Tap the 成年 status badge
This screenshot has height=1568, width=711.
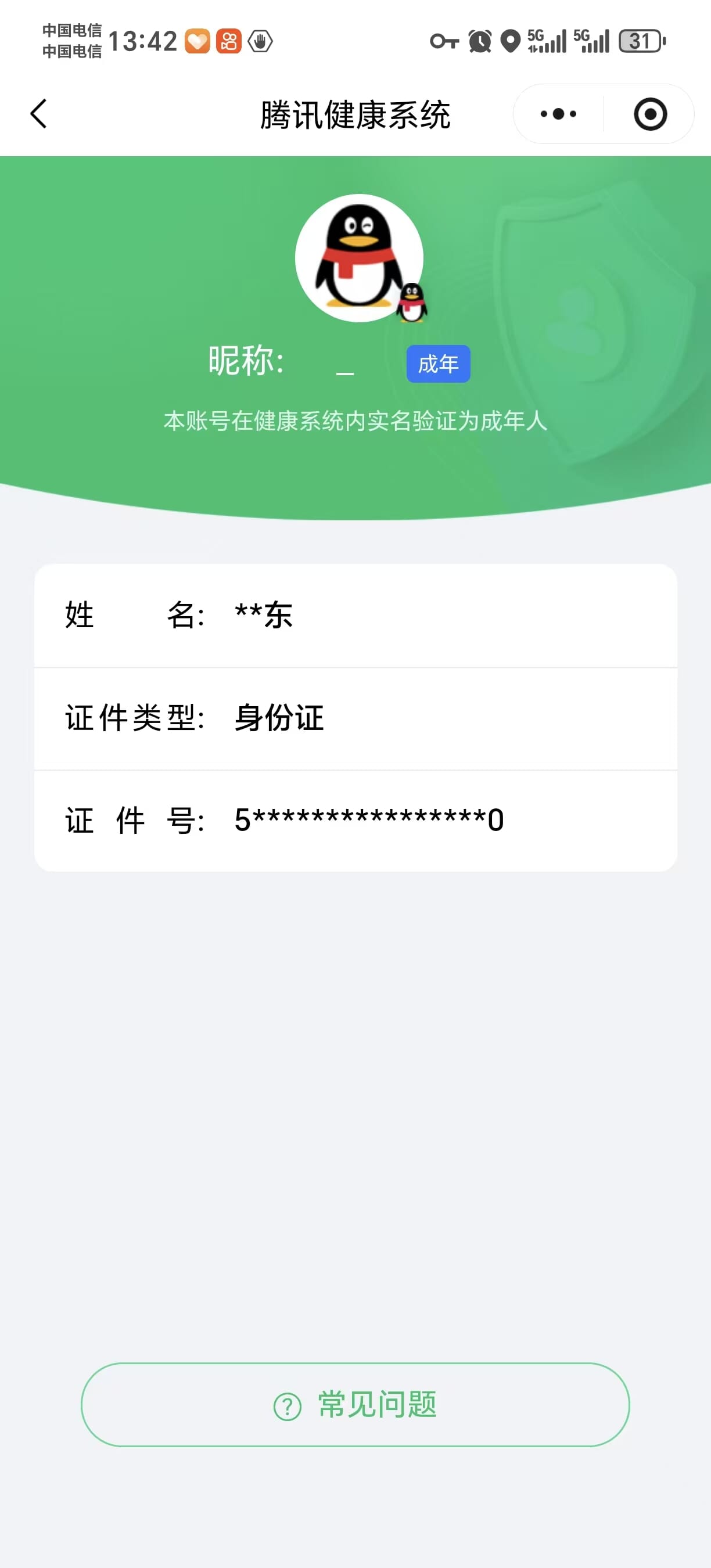point(439,363)
